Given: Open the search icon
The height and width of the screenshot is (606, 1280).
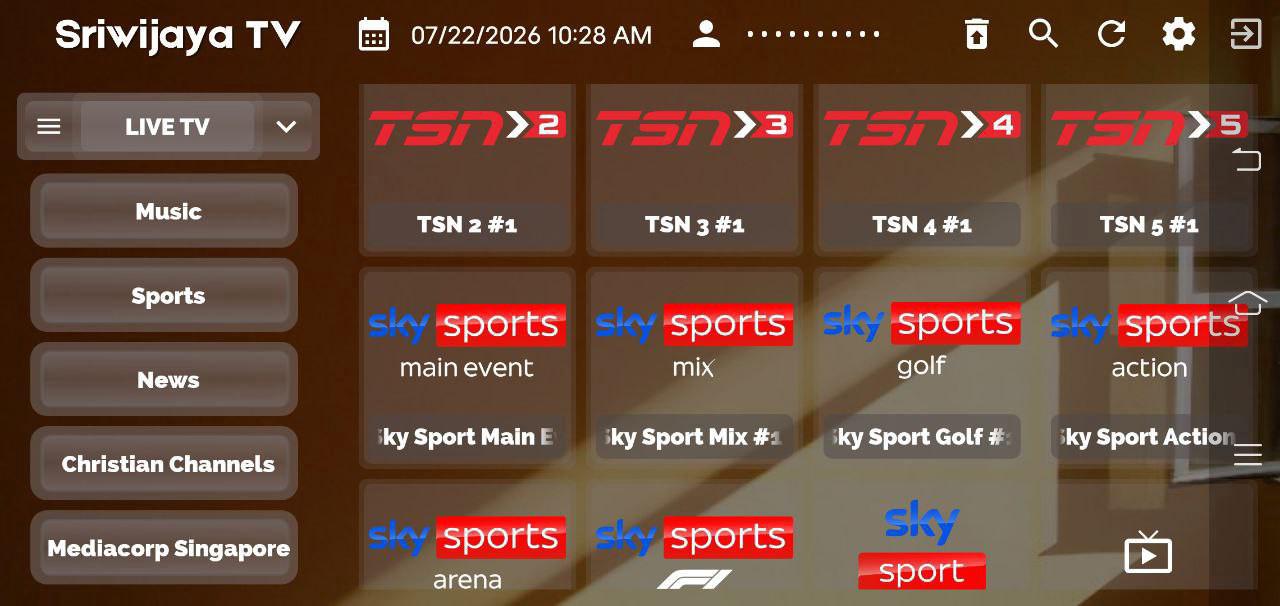Looking at the screenshot, I should coord(1043,35).
